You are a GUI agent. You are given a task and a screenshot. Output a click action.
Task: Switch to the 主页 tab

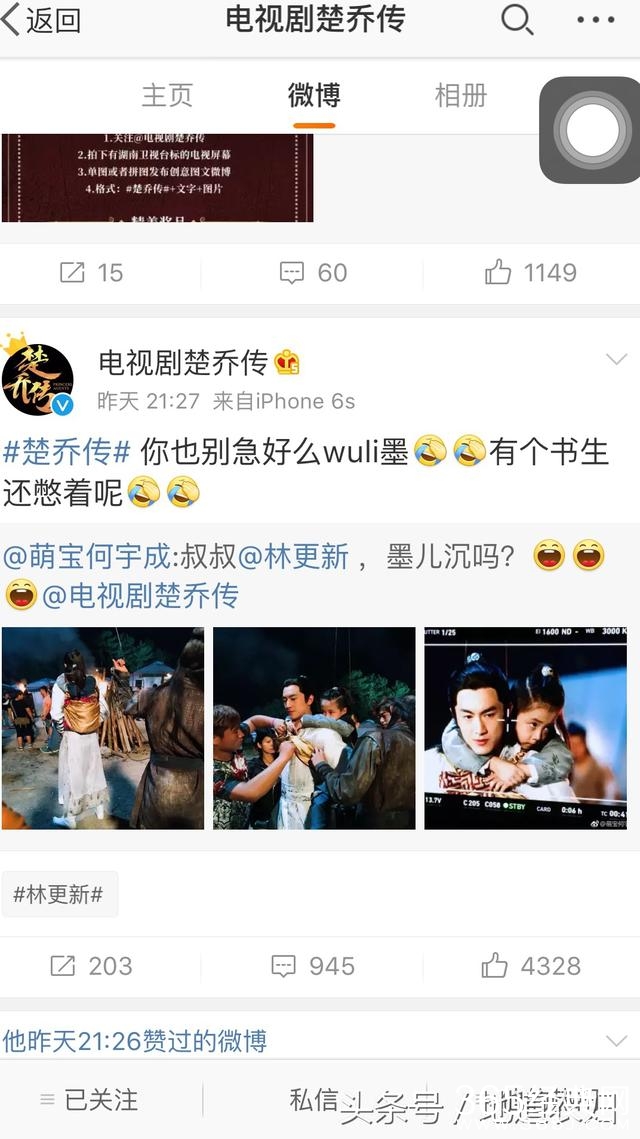(167, 95)
